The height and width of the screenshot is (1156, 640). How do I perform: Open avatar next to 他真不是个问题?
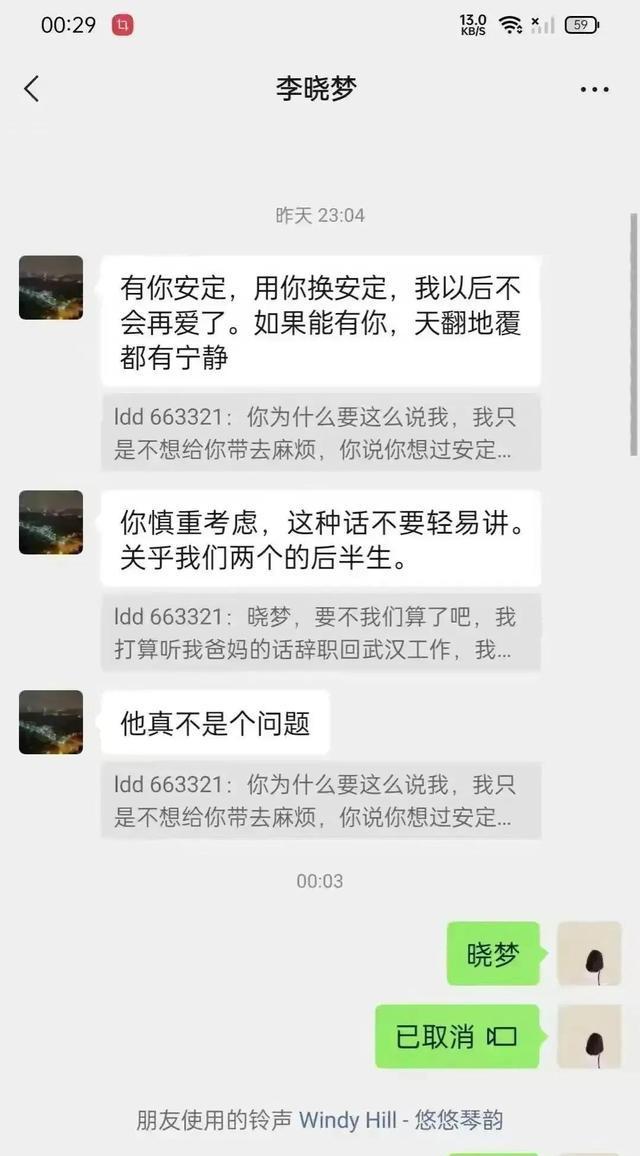51,722
